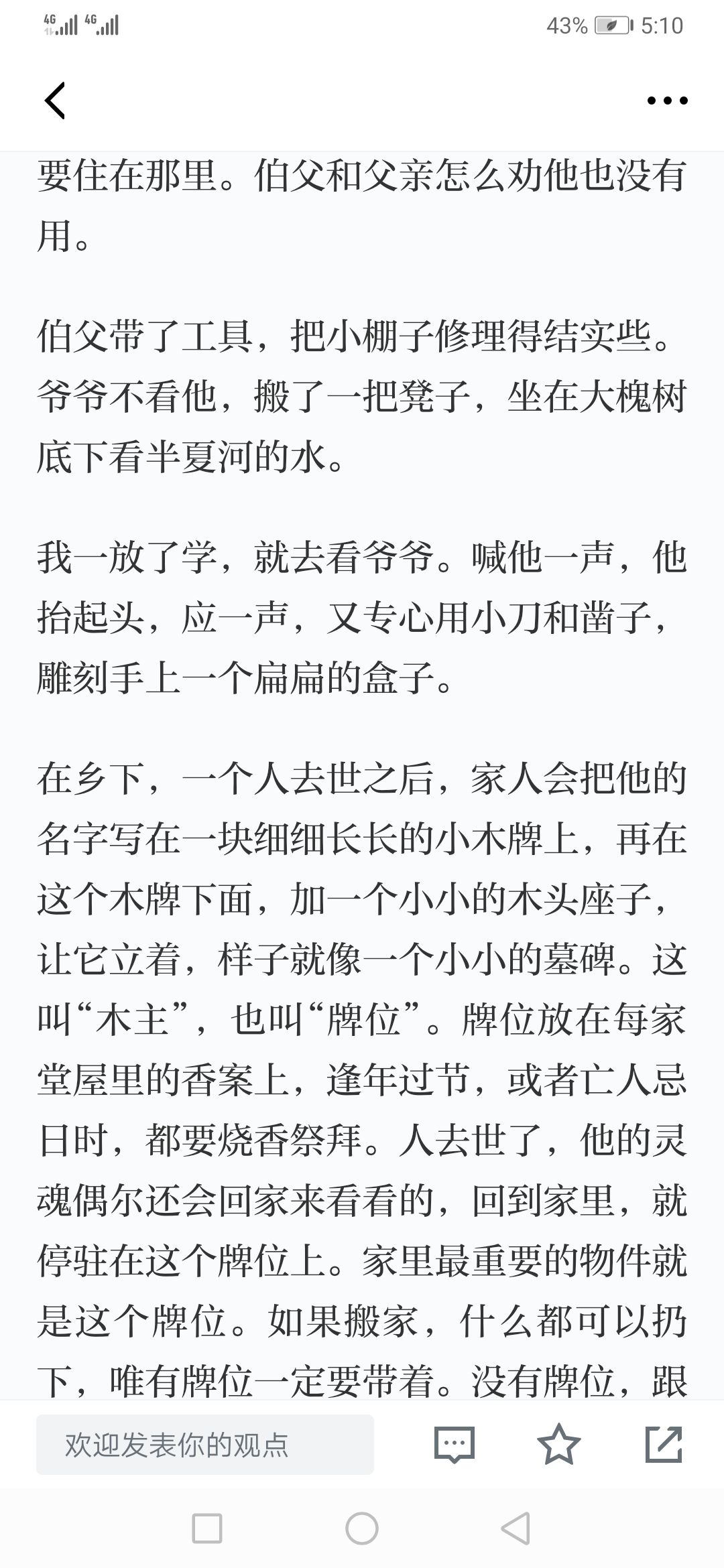Viewport: 724px width, 1568px height.
Task: Open the three-dot overflow menu
Action: 667,101
